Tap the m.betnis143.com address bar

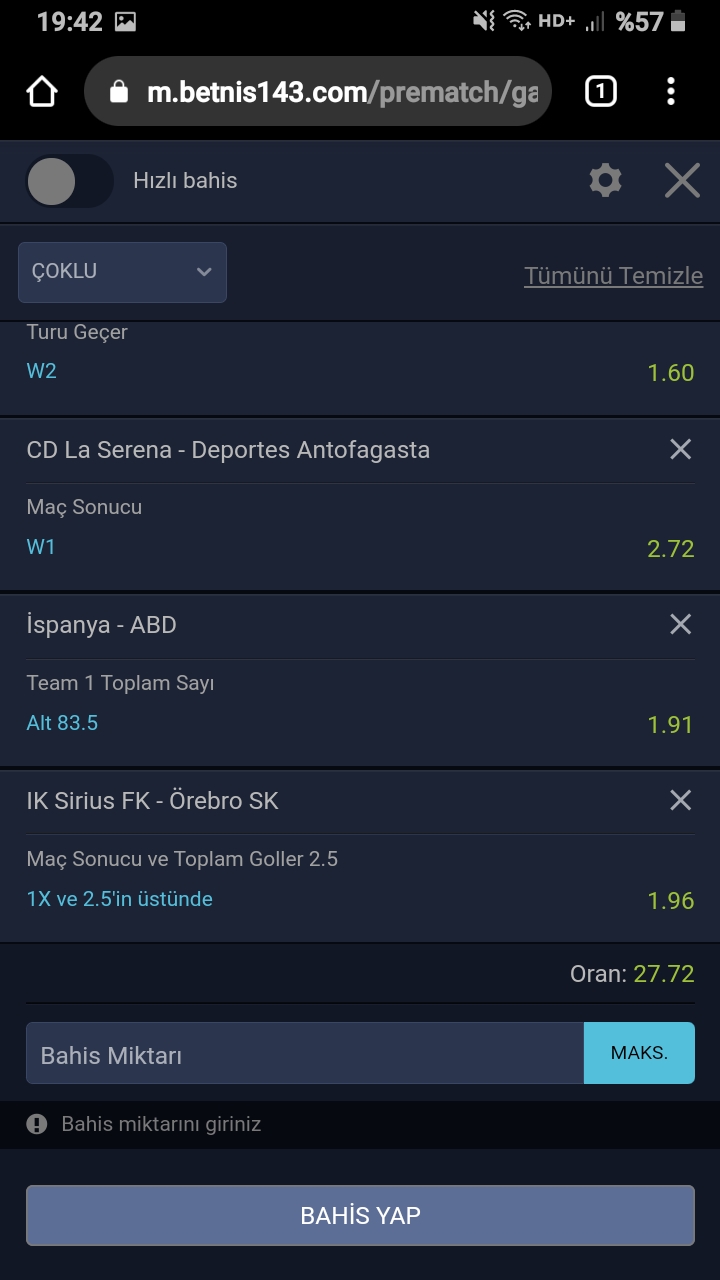click(x=318, y=92)
